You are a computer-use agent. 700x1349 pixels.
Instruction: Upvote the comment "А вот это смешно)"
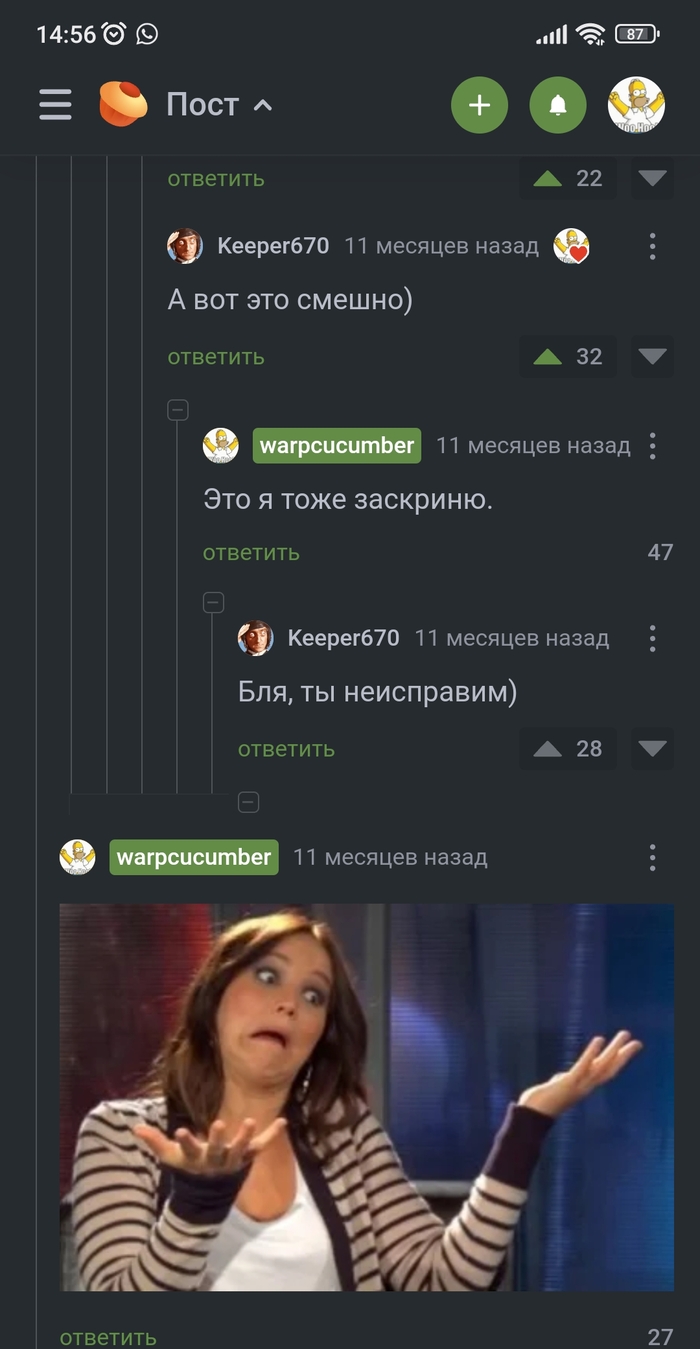548,357
